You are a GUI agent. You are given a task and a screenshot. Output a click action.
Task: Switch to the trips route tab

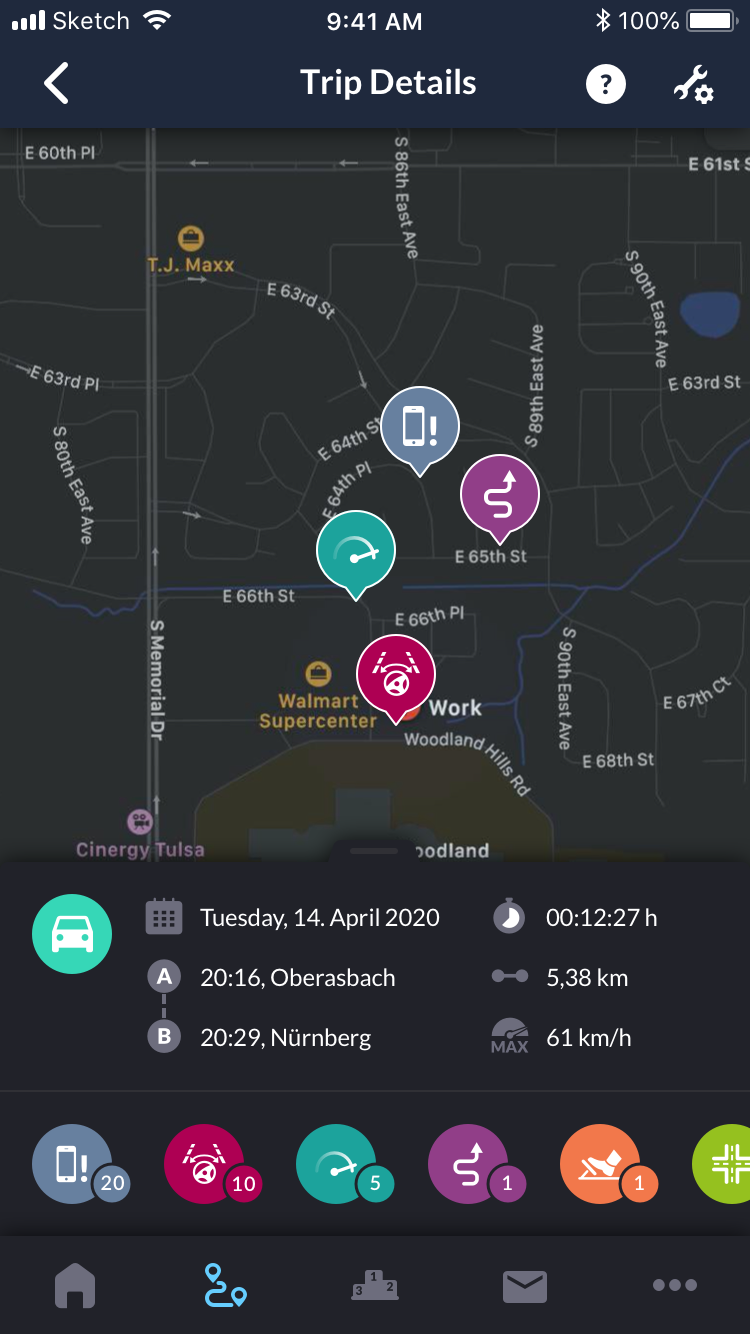(225, 1285)
